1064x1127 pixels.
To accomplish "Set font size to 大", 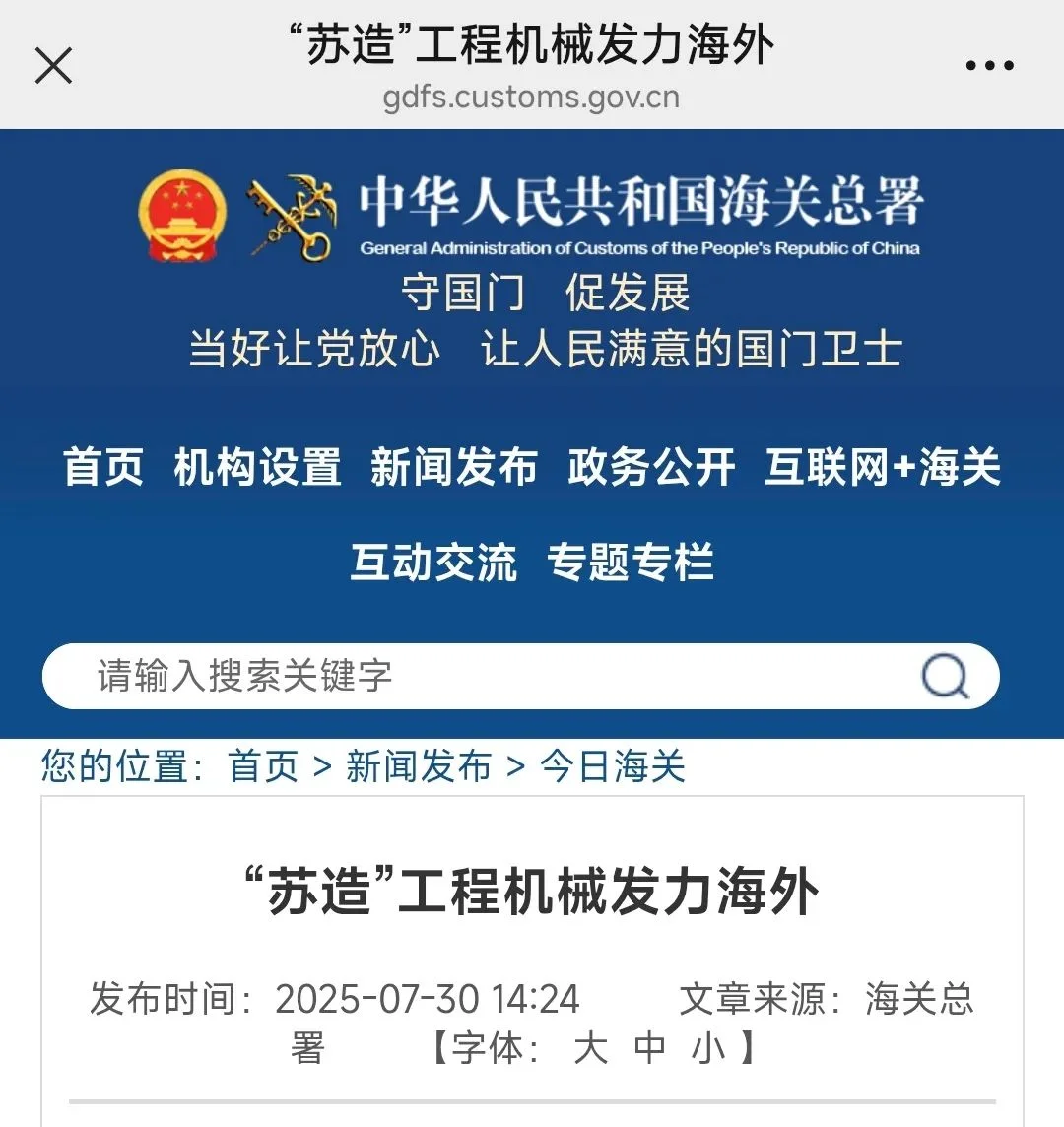I will [590, 1047].
